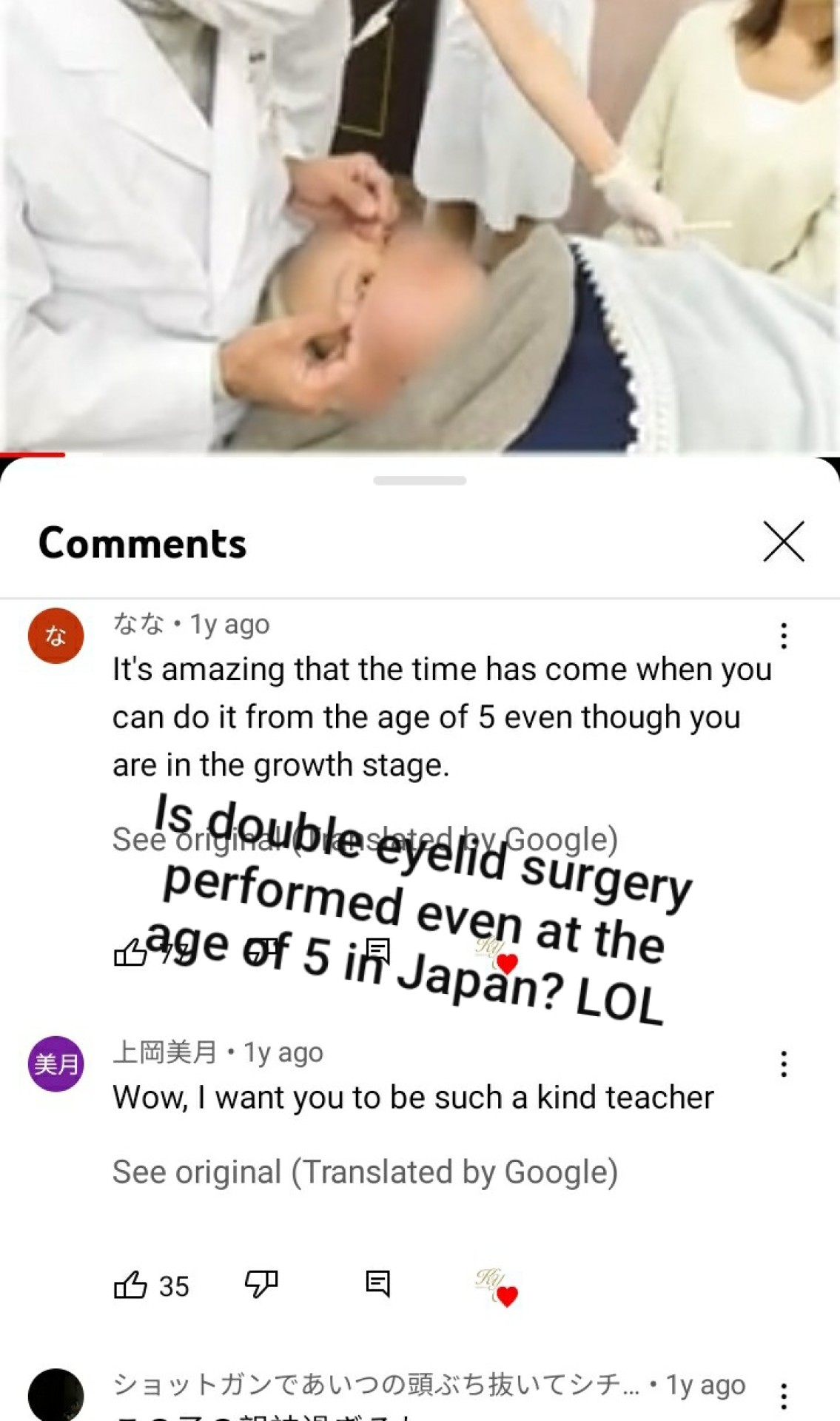
Task: Tap the comments sheet drag handle
Action: (x=420, y=481)
